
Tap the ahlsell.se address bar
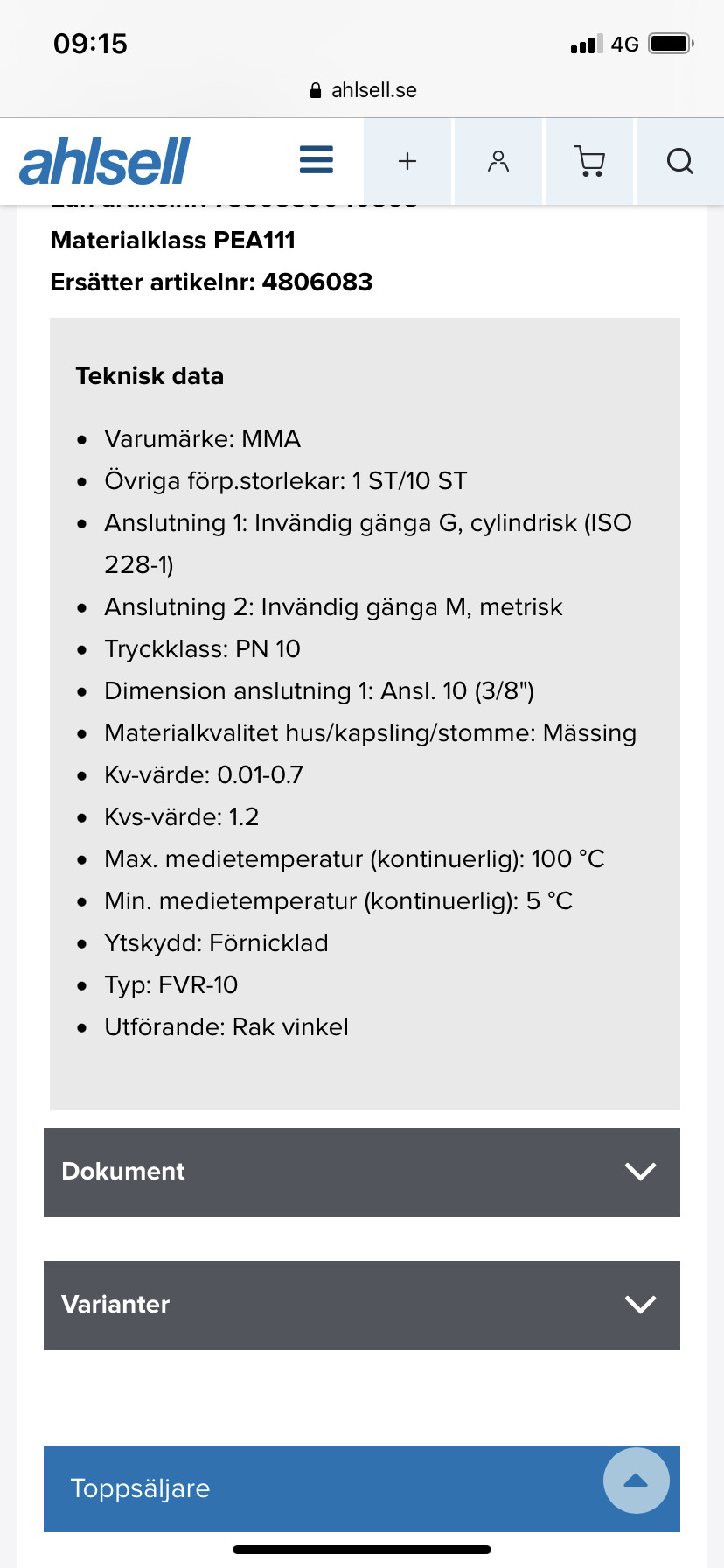(x=363, y=90)
